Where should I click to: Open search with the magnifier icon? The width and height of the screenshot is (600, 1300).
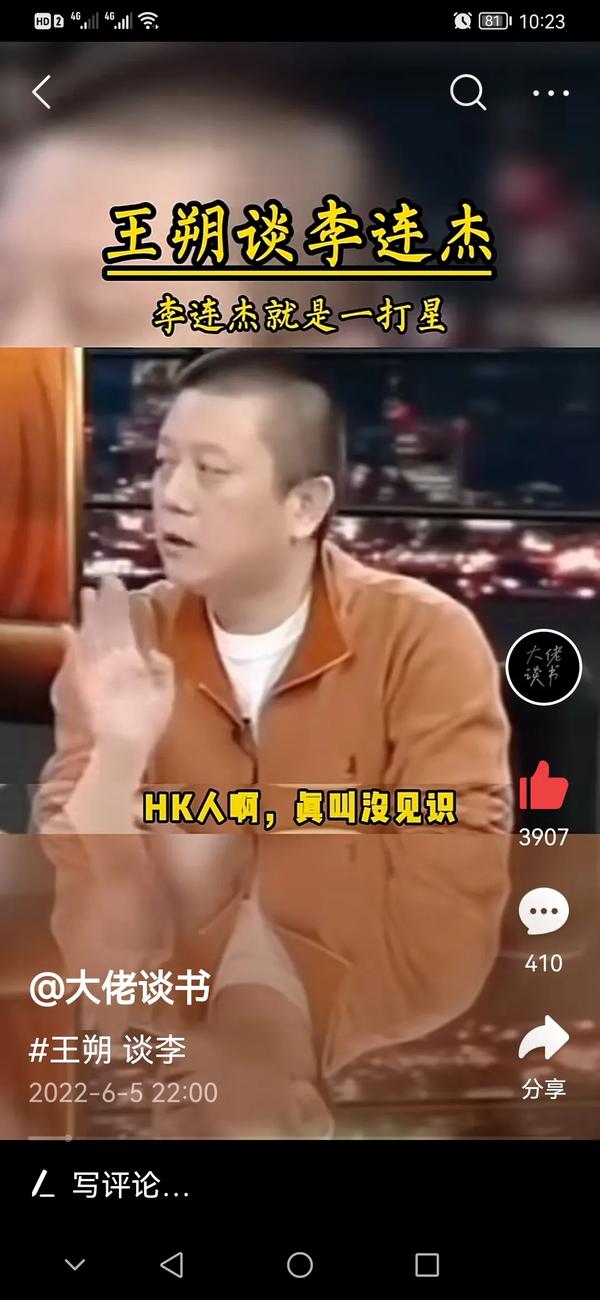coord(467,92)
